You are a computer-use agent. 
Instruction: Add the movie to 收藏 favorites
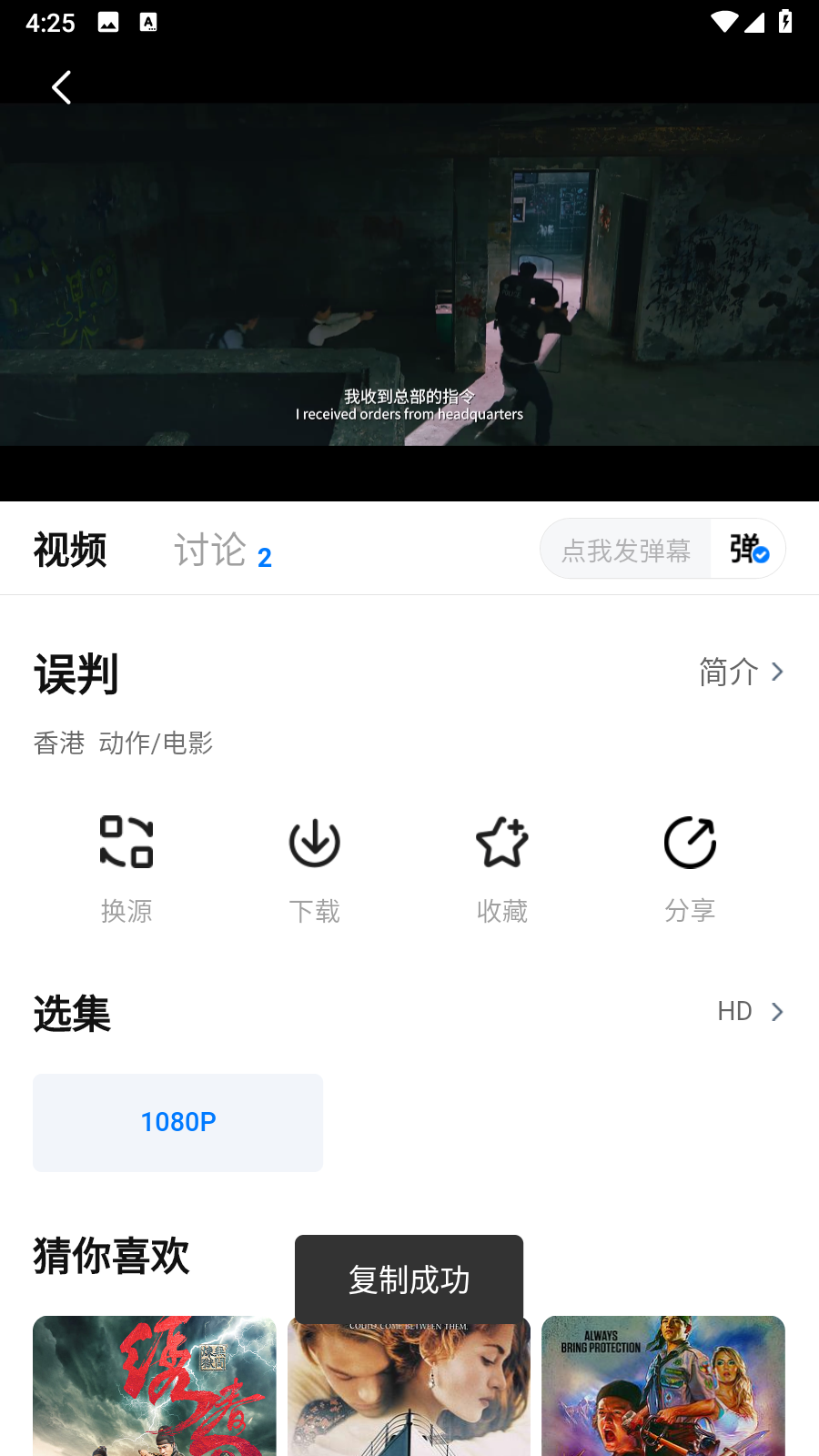pyautogui.click(x=502, y=868)
